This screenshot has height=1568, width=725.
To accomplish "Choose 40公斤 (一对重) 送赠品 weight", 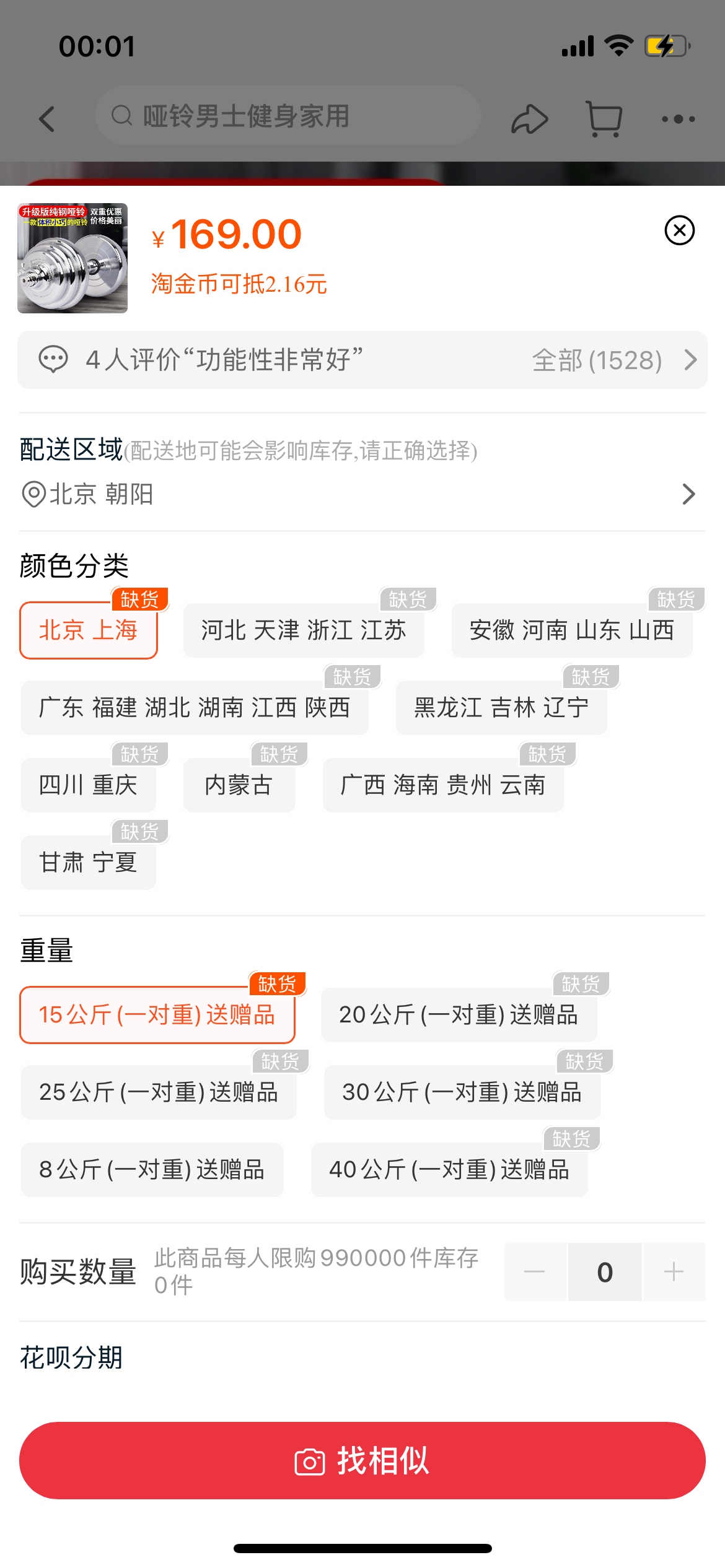I will 449,1169.
